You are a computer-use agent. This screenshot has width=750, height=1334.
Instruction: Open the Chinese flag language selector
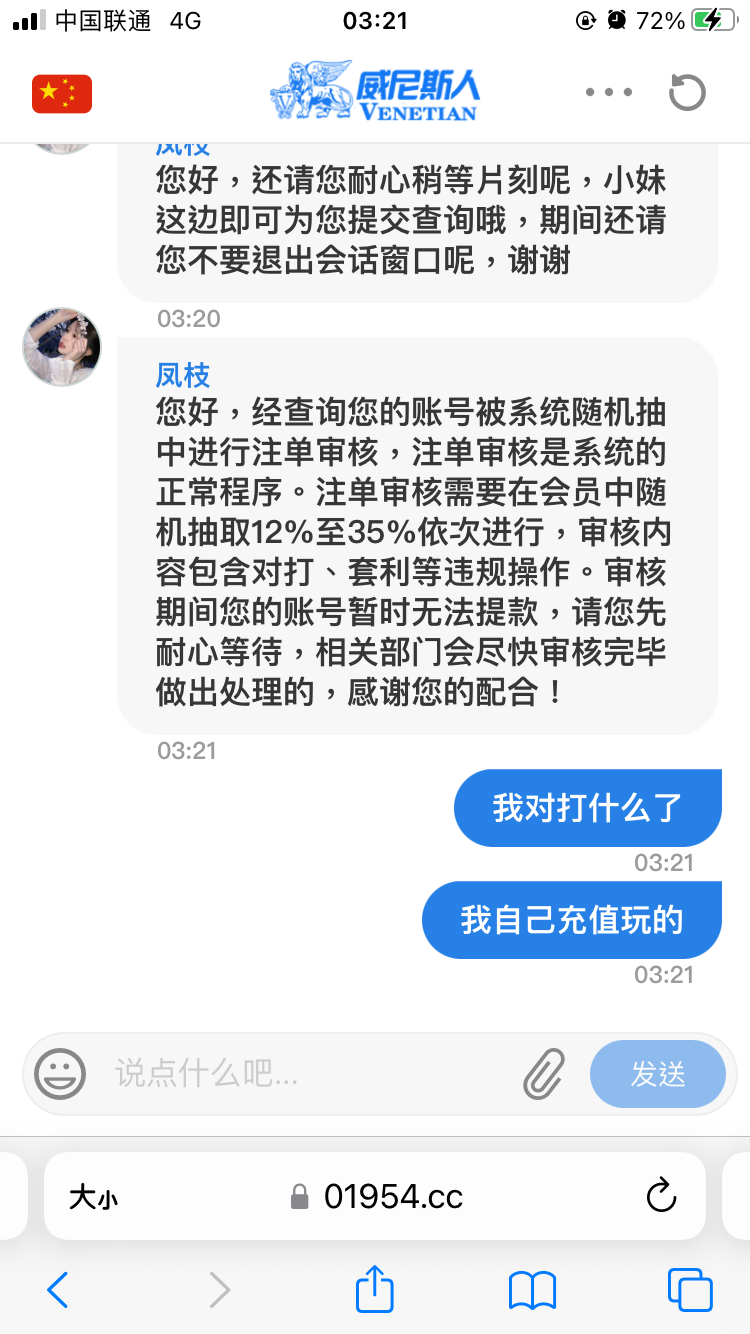(62, 93)
